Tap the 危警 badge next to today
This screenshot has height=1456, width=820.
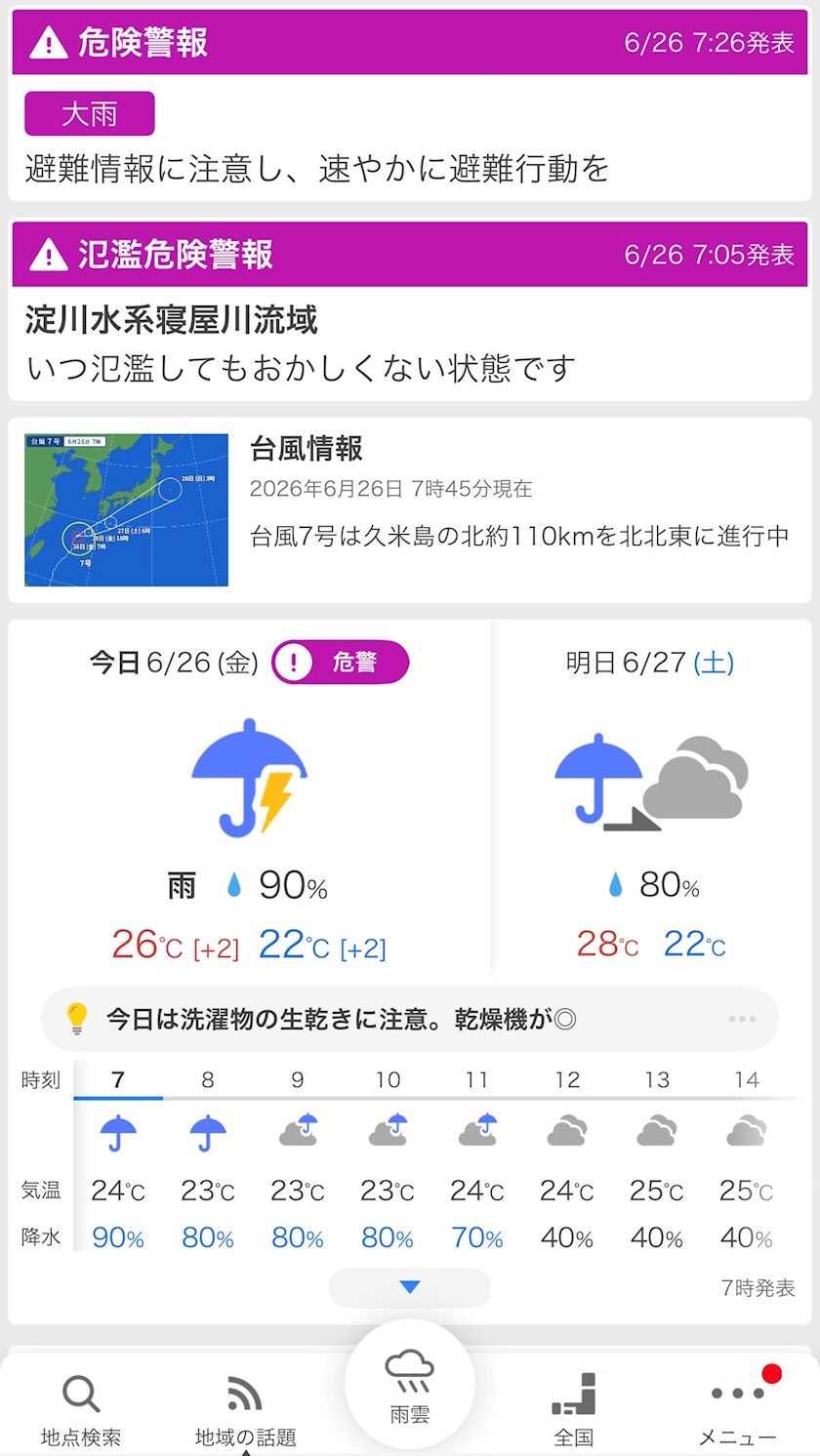[x=340, y=663]
